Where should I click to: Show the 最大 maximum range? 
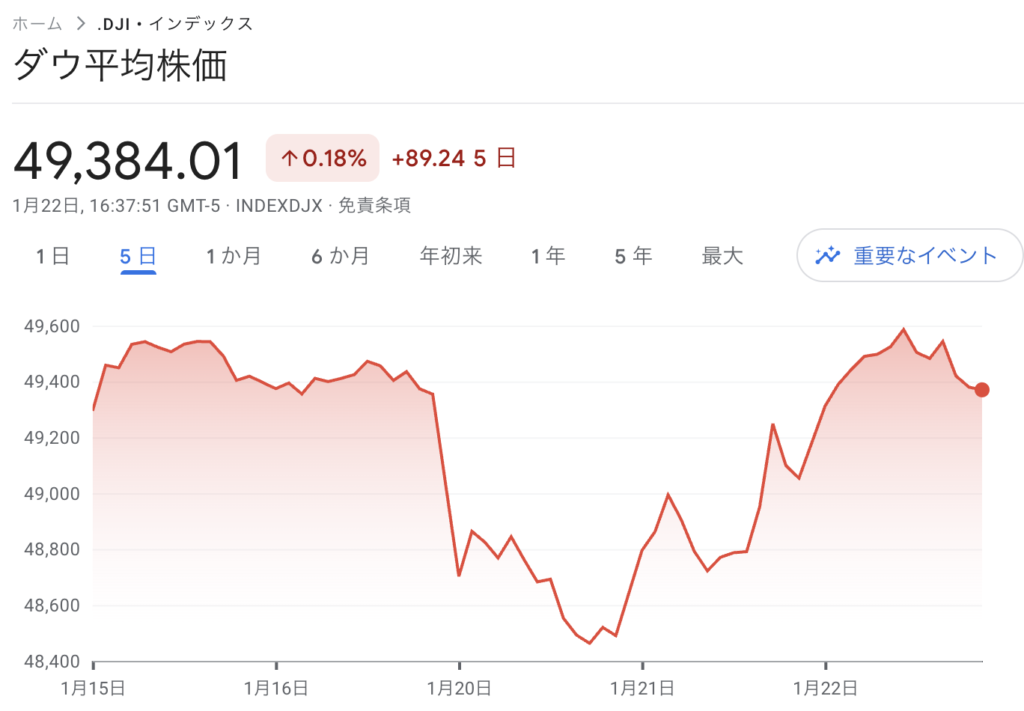pyautogui.click(x=722, y=256)
